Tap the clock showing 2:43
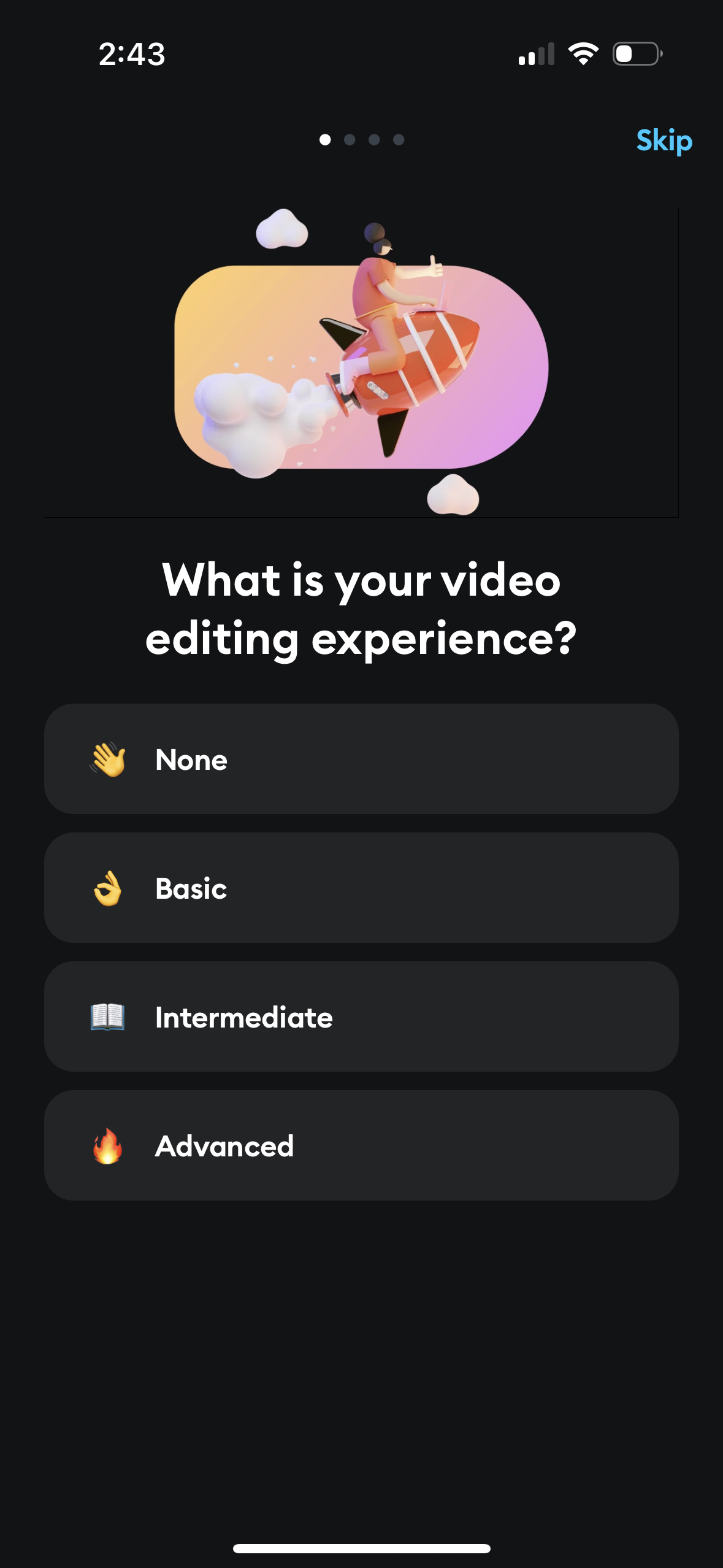 tap(131, 54)
